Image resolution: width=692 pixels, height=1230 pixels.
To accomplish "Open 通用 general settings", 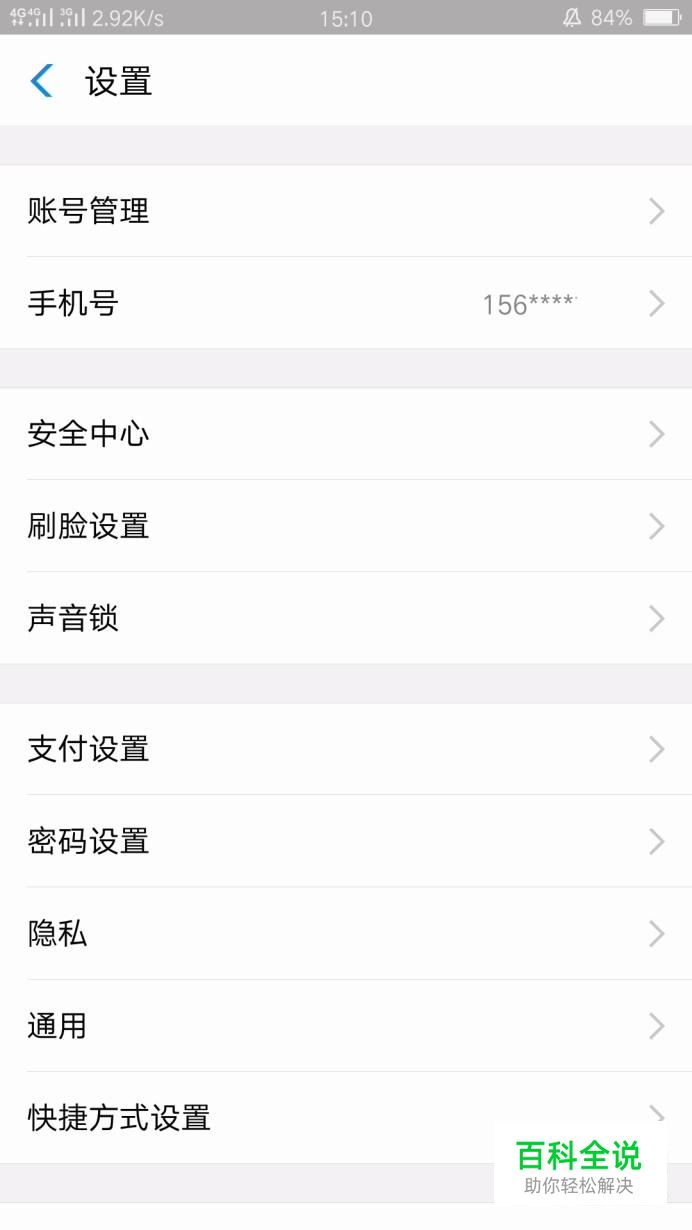I will (346, 1026).
